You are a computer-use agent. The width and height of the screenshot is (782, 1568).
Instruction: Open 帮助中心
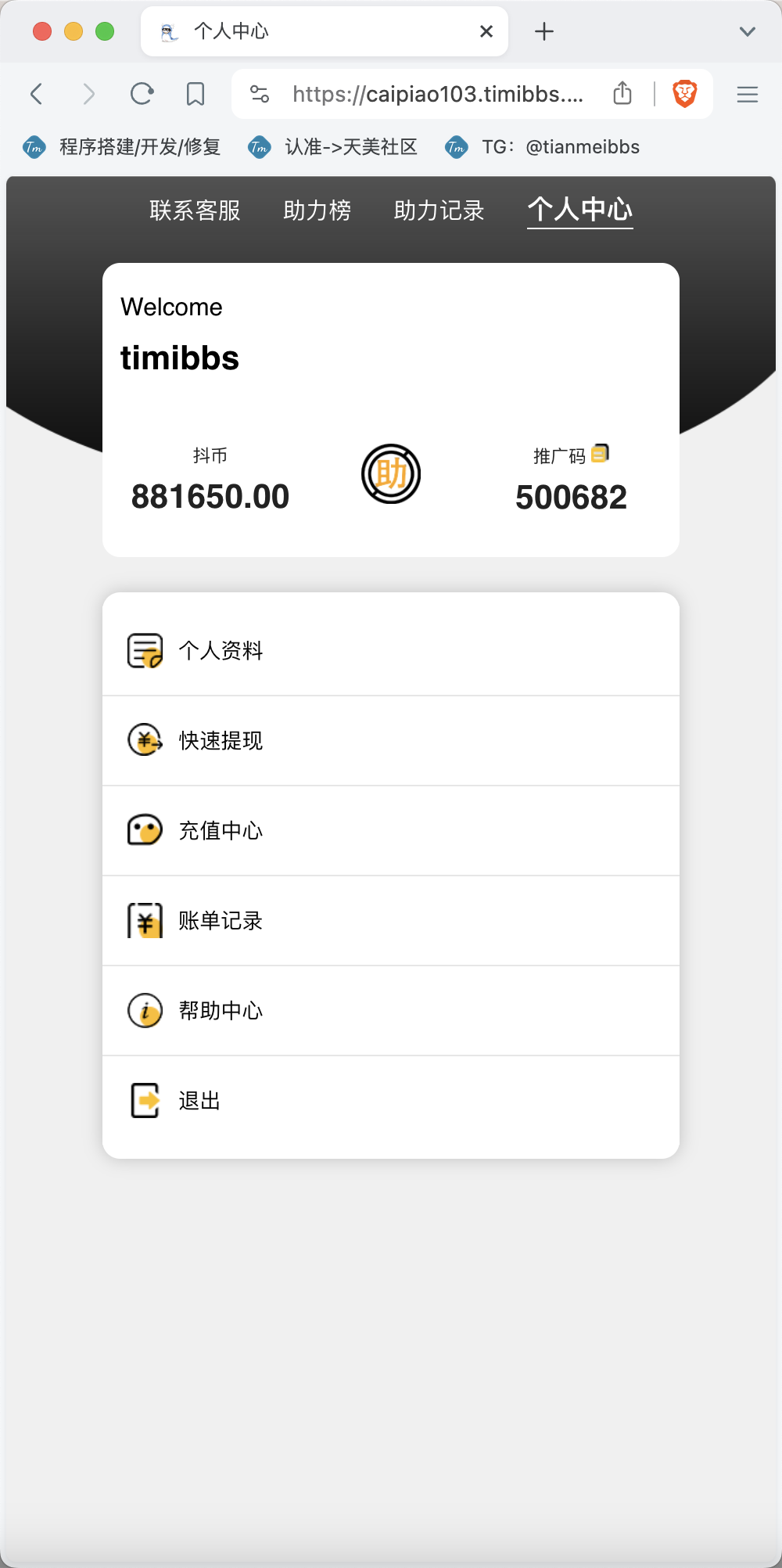[390, 1010]
